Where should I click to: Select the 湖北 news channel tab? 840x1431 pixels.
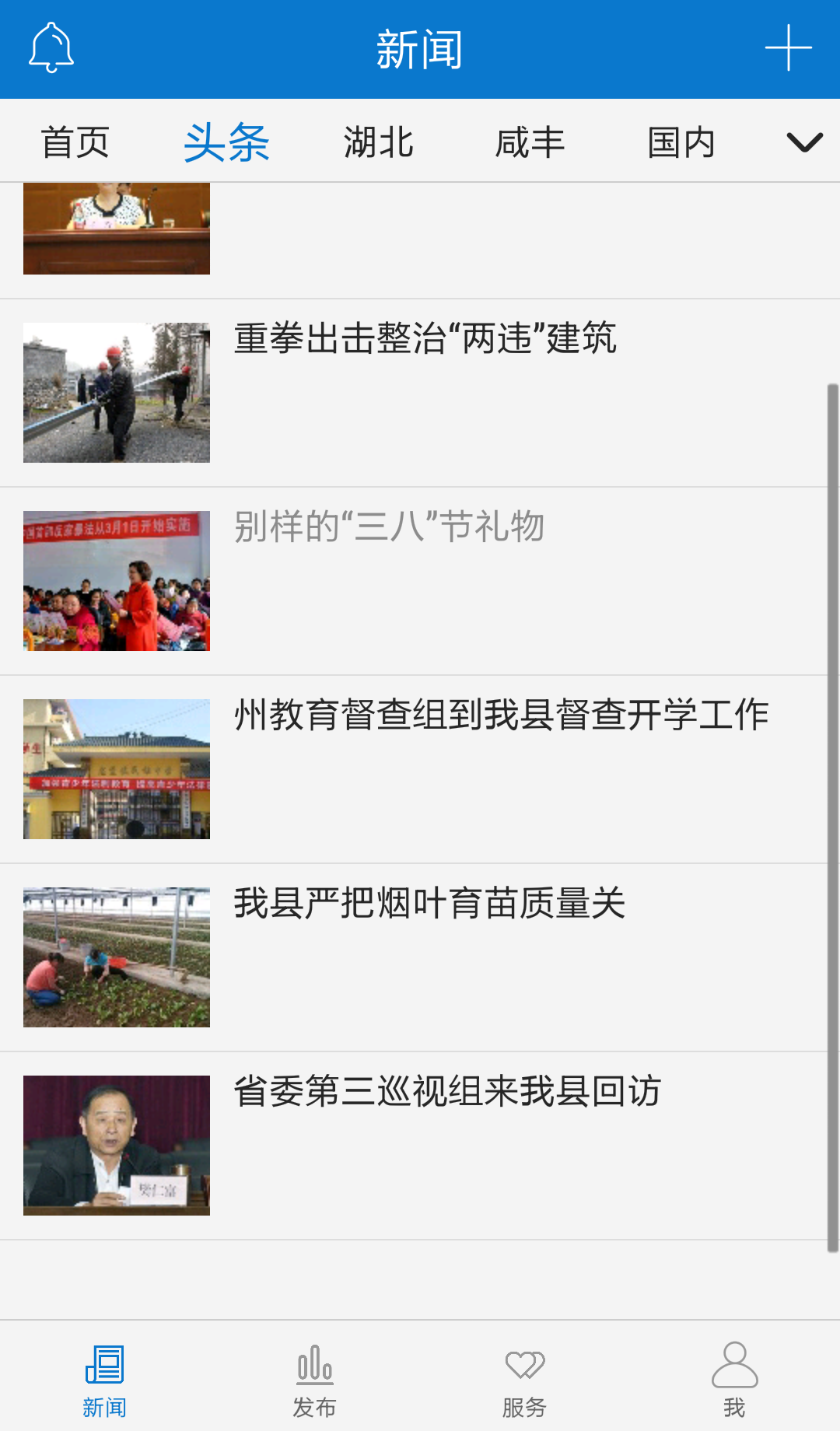378,141
